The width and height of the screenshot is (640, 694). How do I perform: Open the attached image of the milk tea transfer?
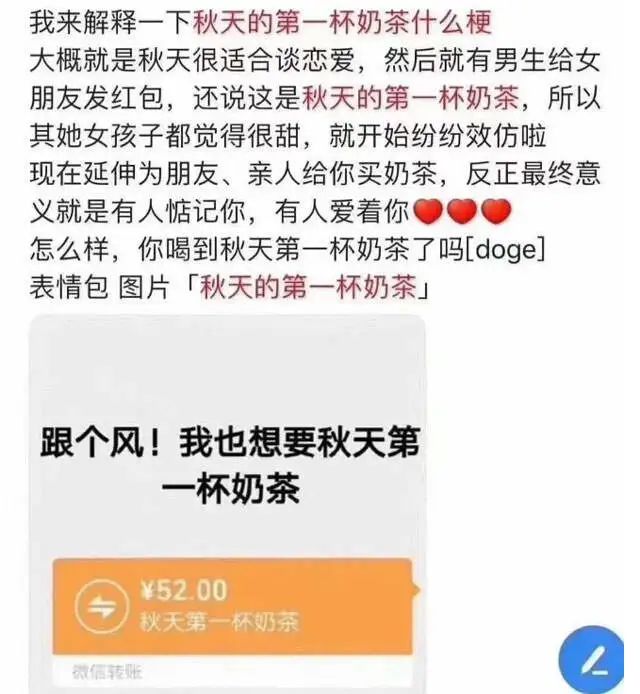227,500
